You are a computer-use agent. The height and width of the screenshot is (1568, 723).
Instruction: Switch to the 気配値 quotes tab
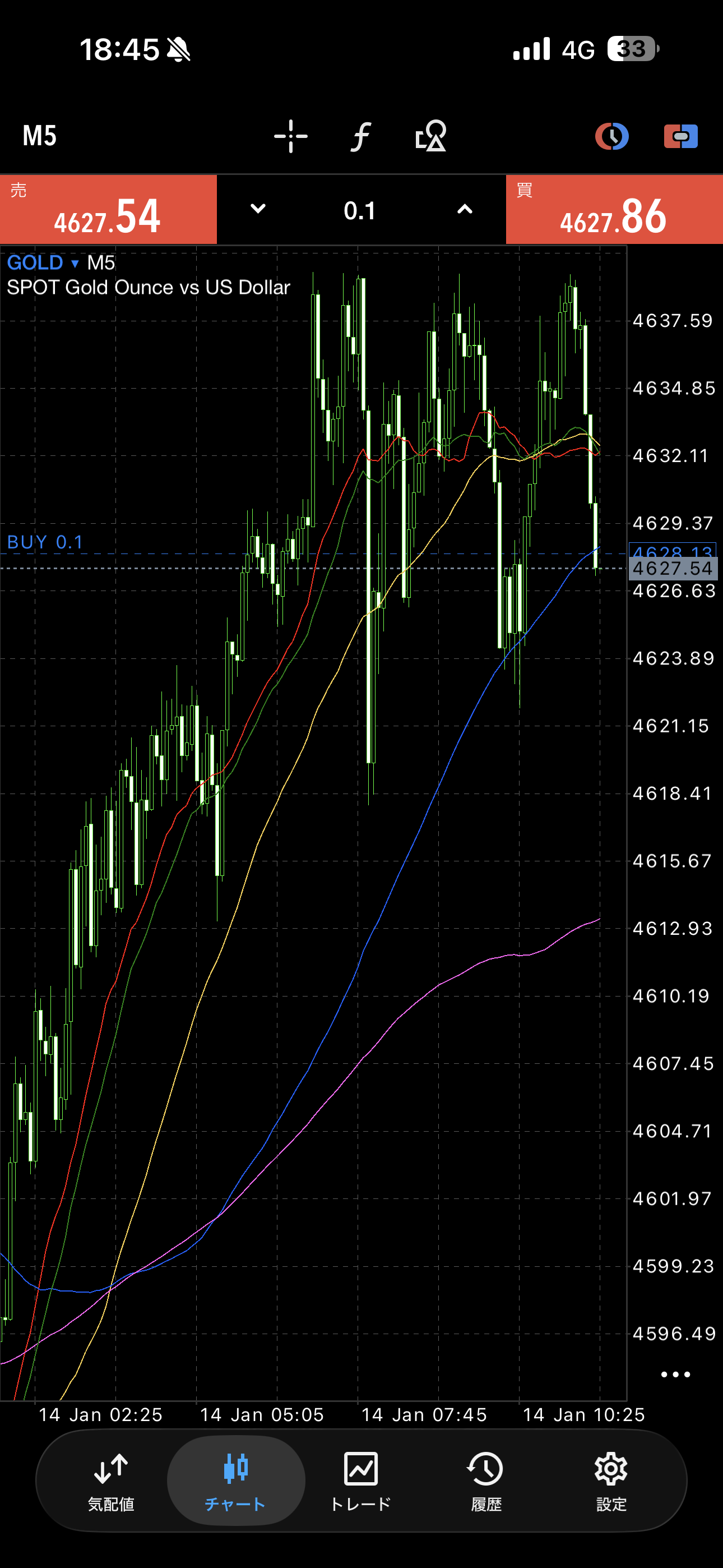point(111,1481)
